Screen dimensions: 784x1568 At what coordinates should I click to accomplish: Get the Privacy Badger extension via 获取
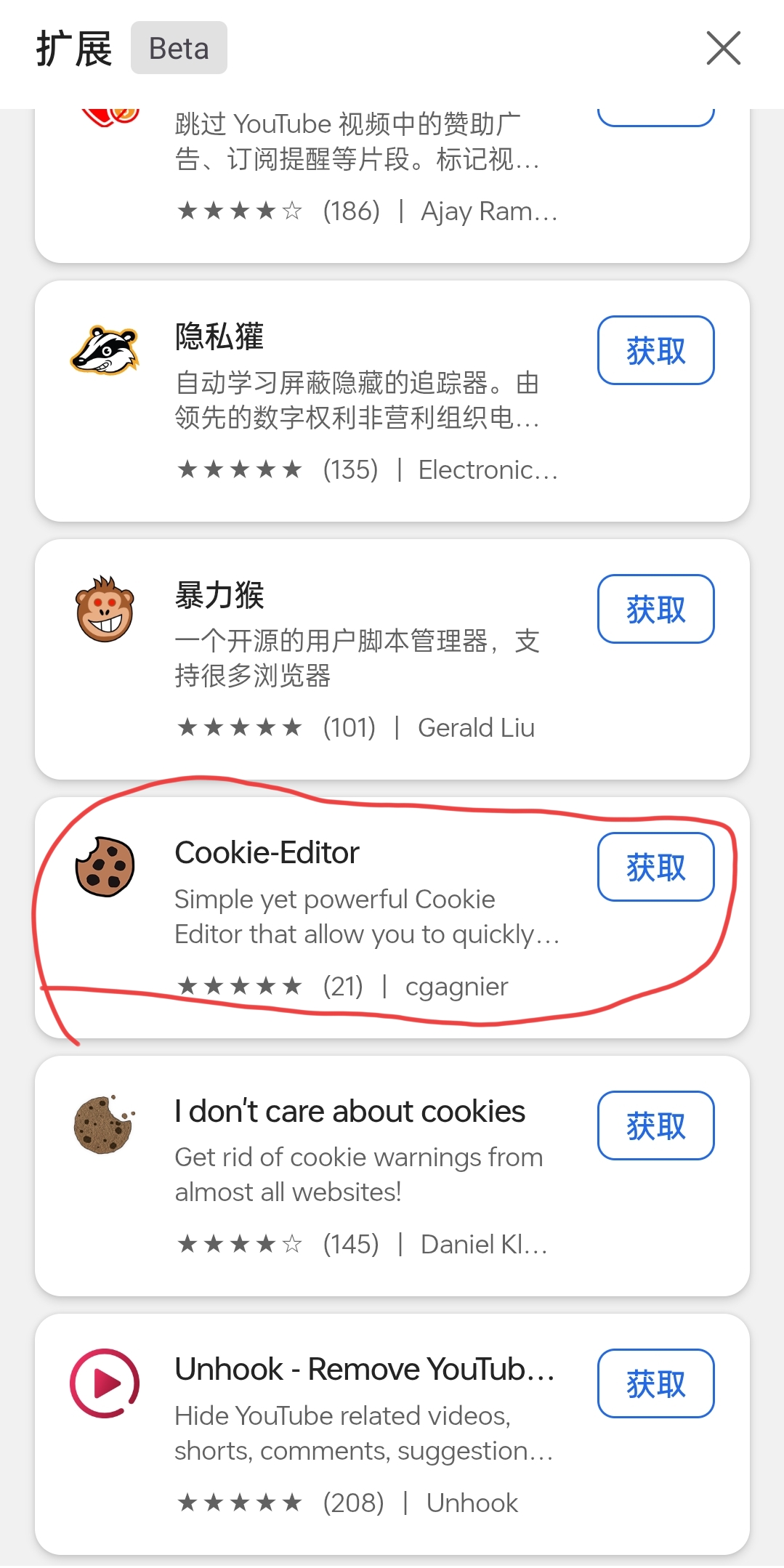654,350
